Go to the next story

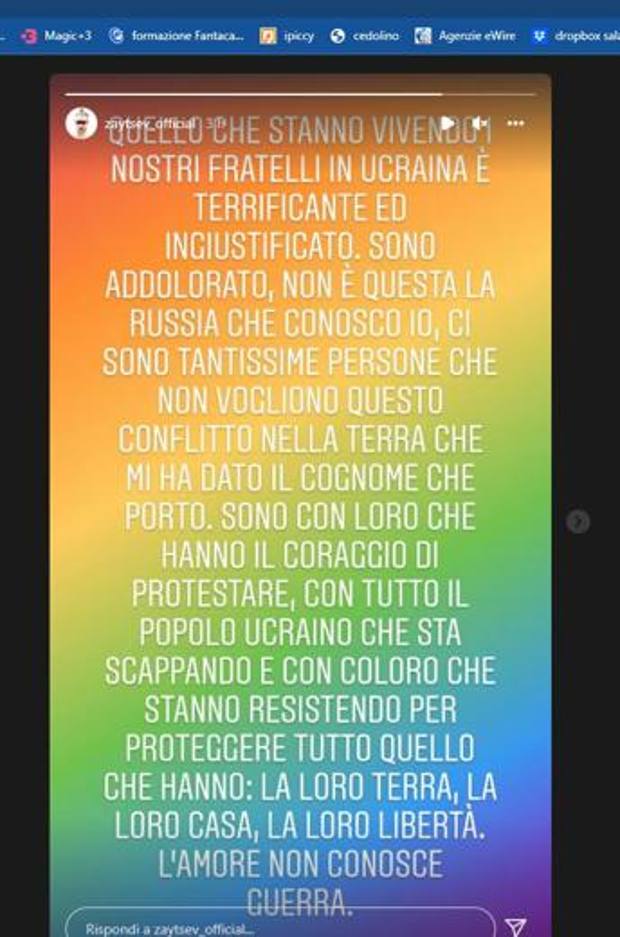578,521
